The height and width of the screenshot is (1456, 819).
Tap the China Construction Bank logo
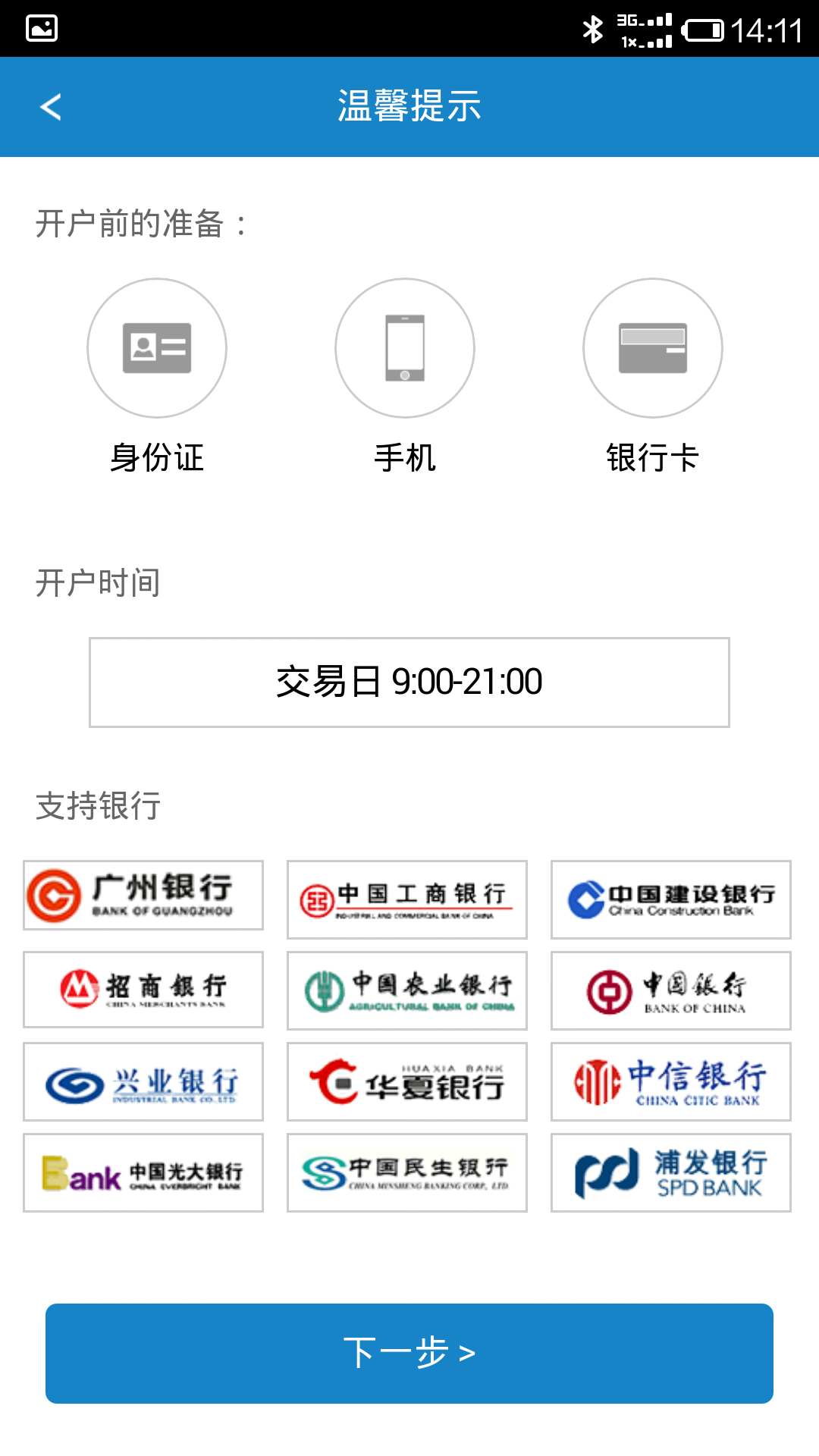click(670, 899)
